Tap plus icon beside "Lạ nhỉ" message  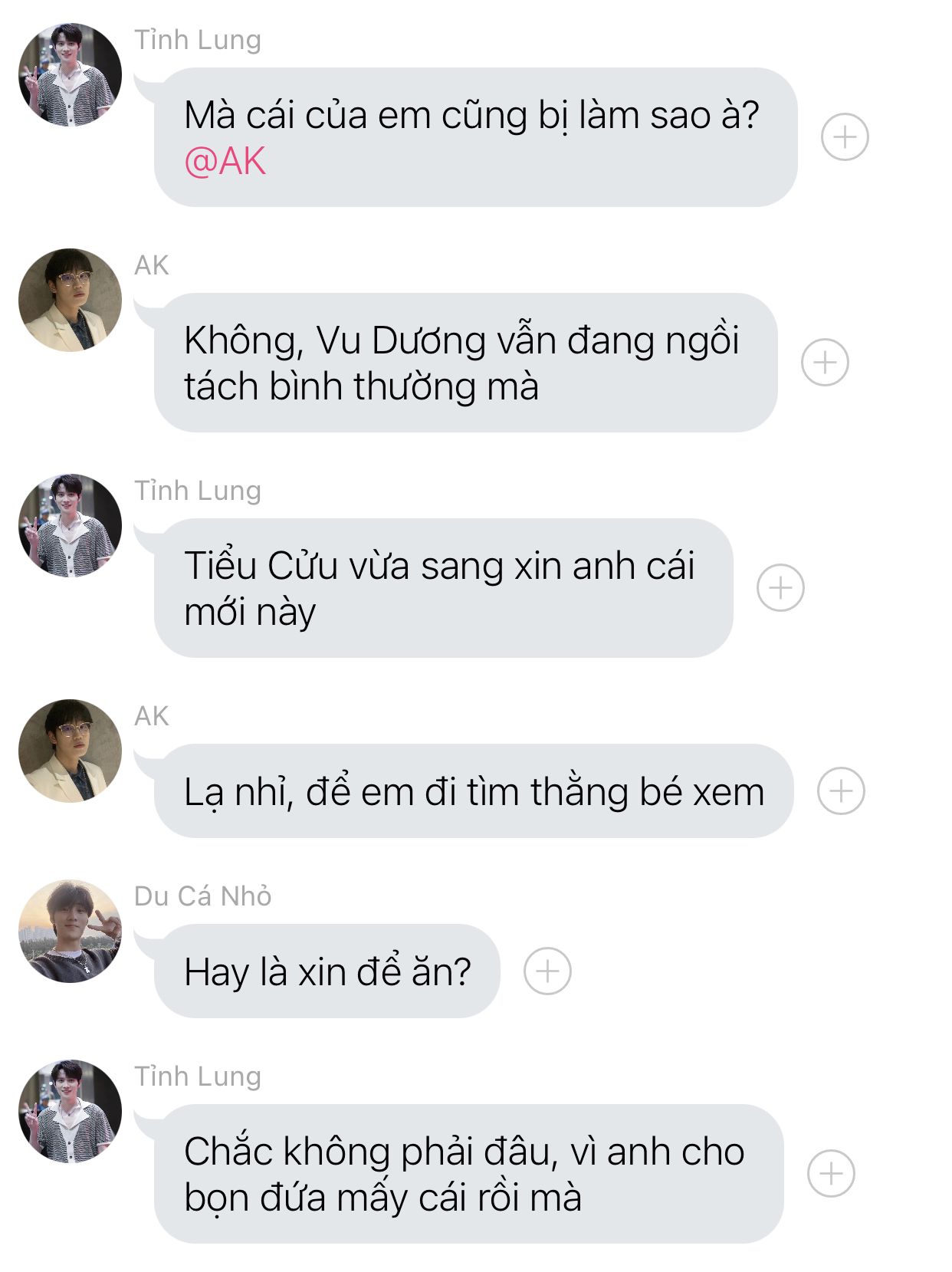pos(840,790)
